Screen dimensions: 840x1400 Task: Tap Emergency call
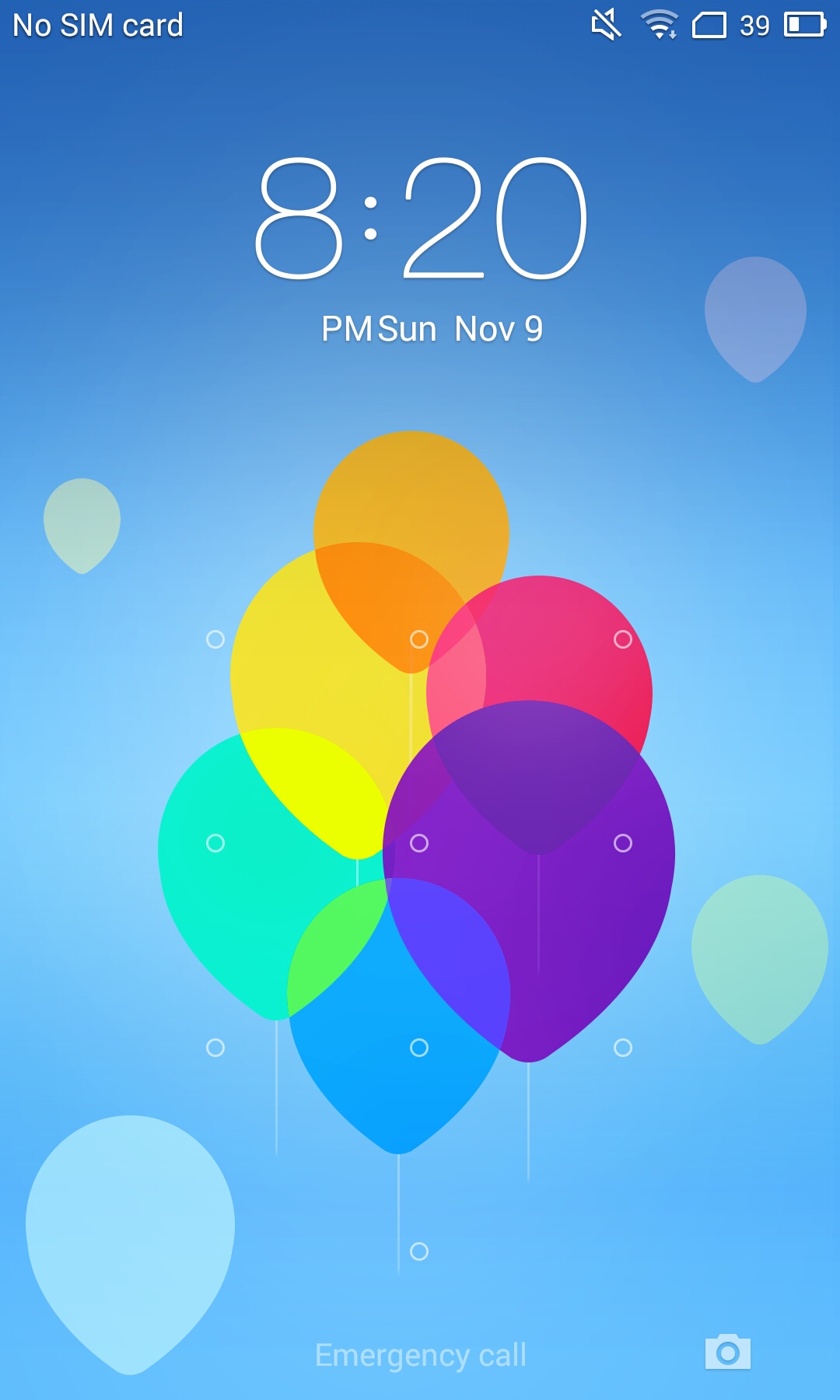[421, 1356]
